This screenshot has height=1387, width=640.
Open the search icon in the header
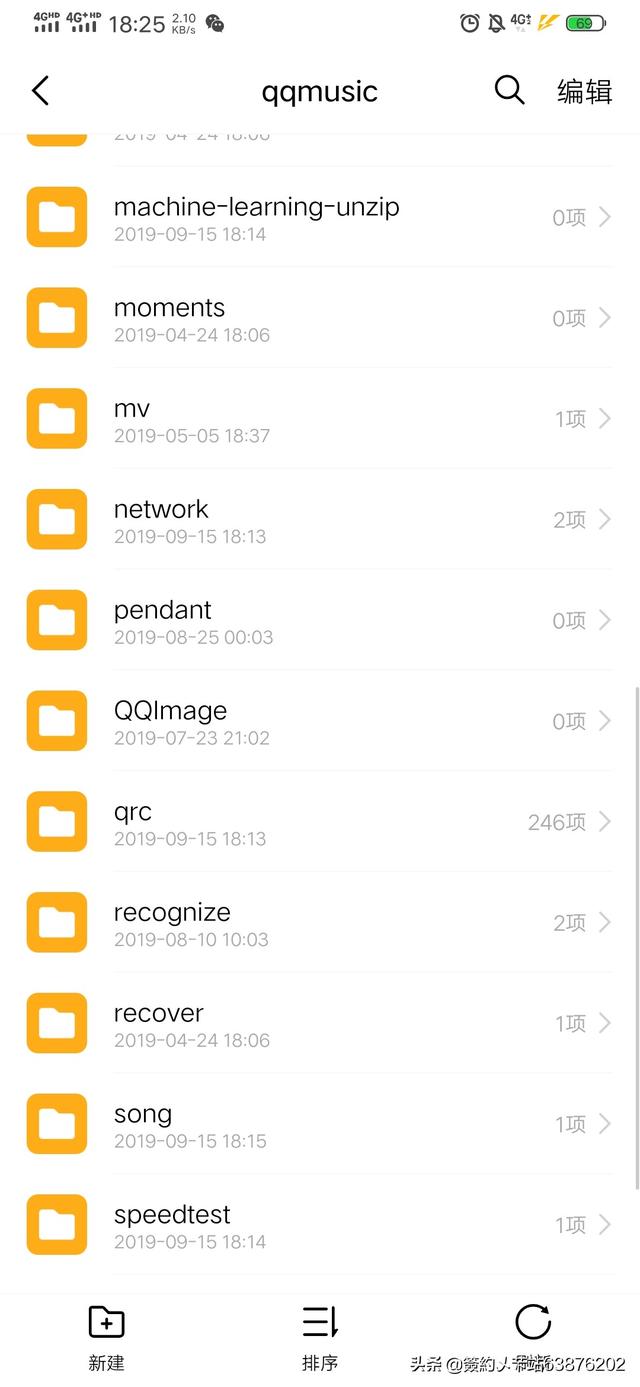[x=509, y=91]
